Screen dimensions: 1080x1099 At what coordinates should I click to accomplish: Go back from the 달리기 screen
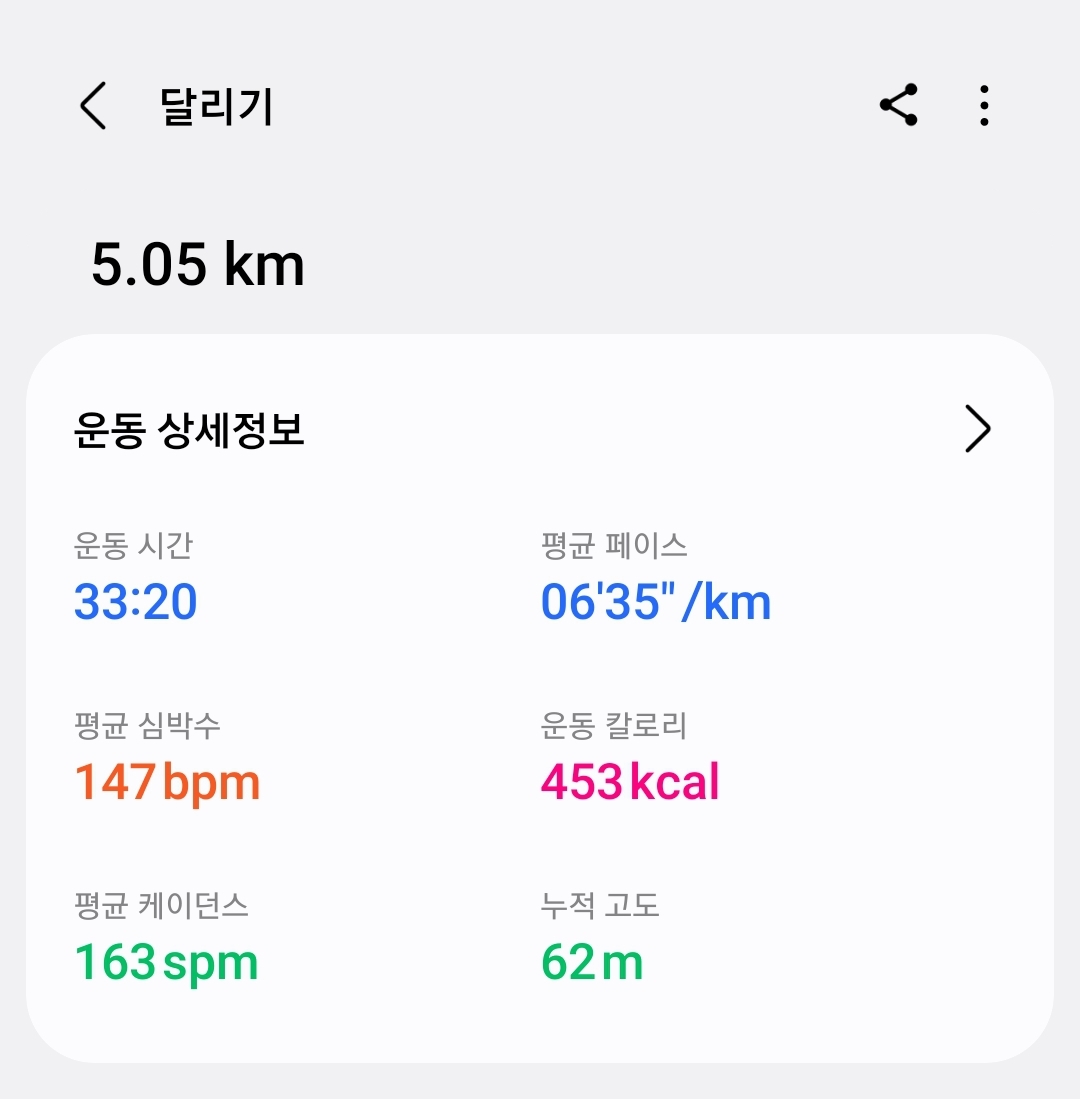pos(93,106)
